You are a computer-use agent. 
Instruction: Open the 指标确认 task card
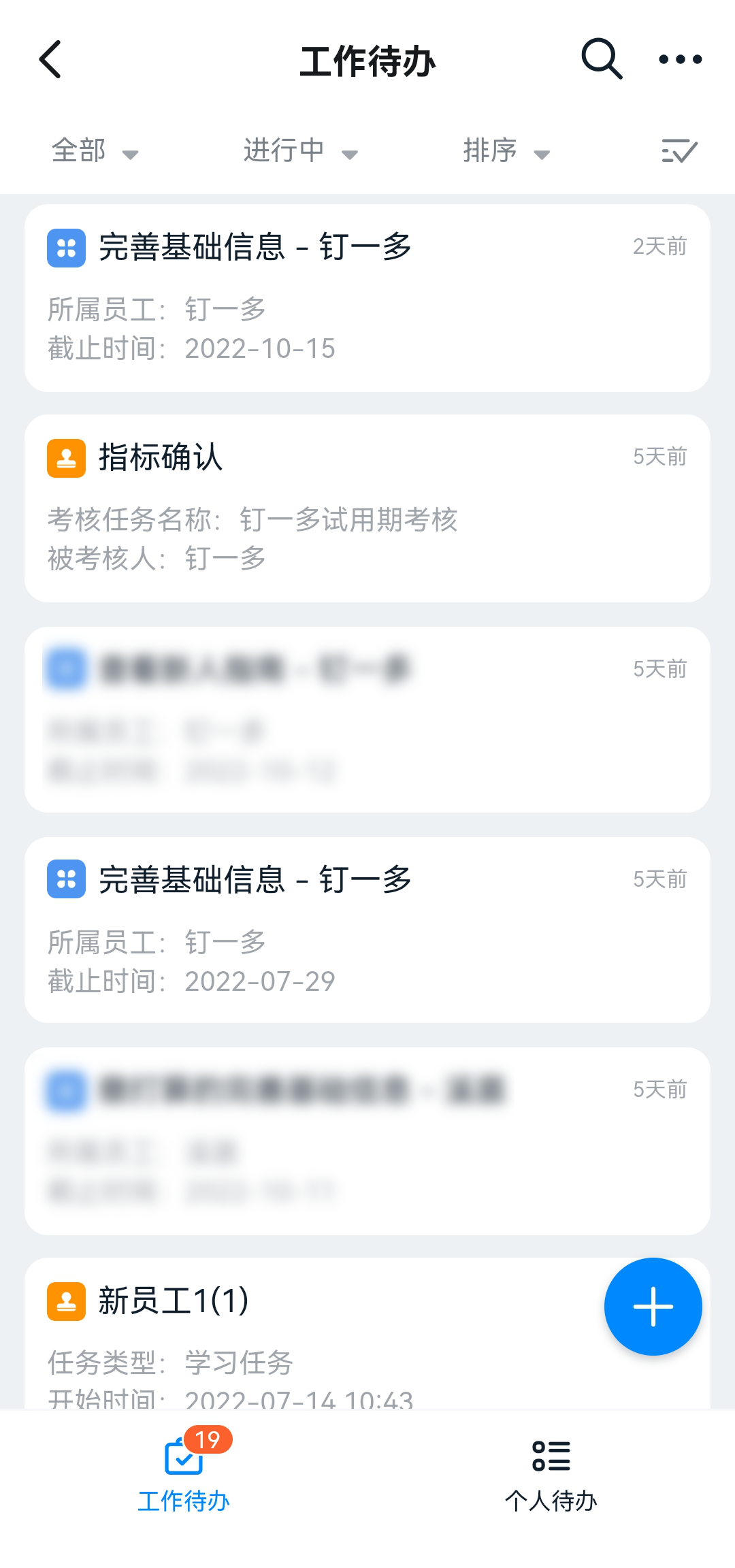pos(367,508)
